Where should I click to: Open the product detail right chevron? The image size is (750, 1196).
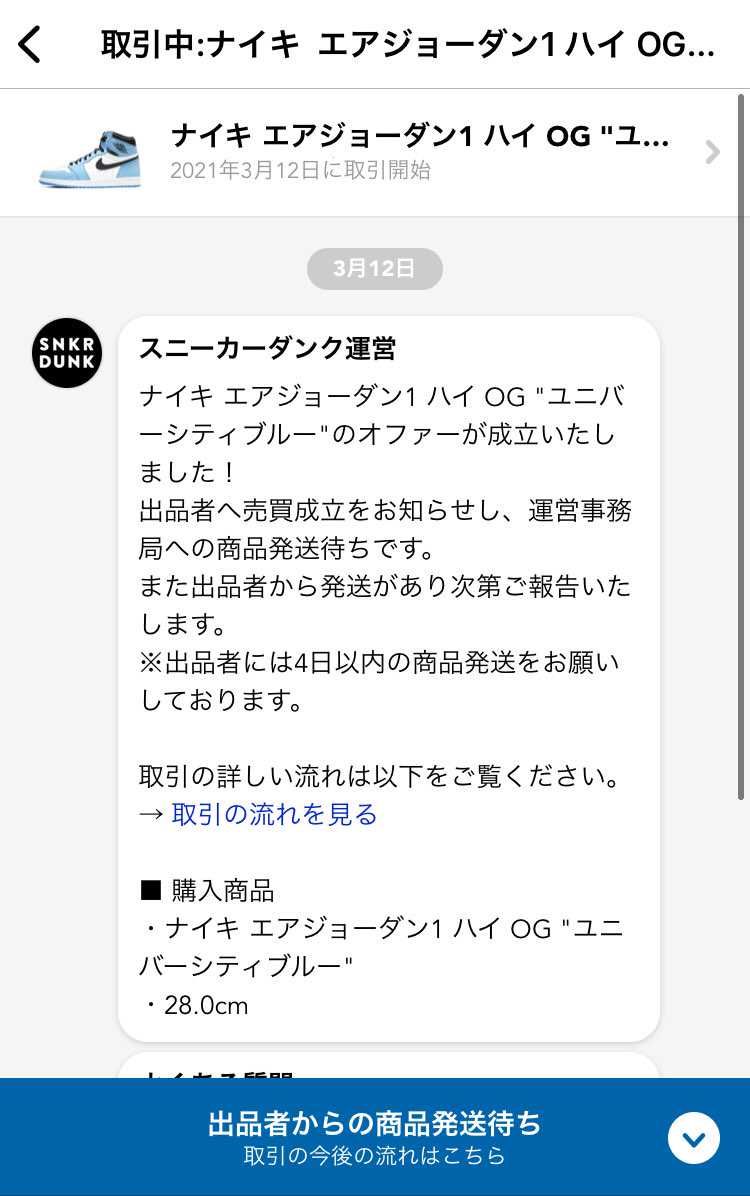[712, 152]
